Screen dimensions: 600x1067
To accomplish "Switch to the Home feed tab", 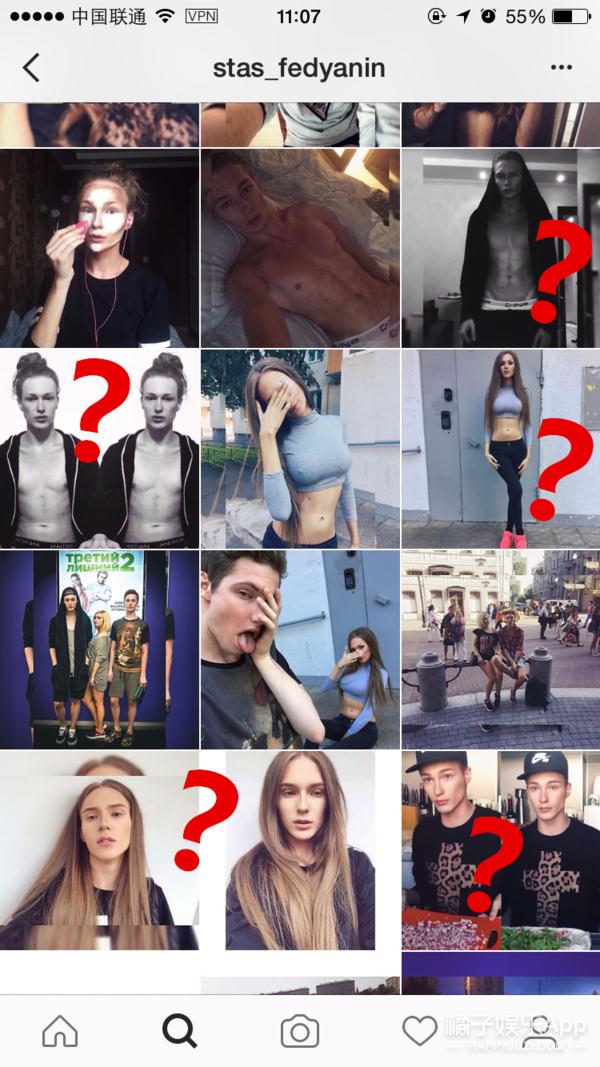I will [60, 1031].
